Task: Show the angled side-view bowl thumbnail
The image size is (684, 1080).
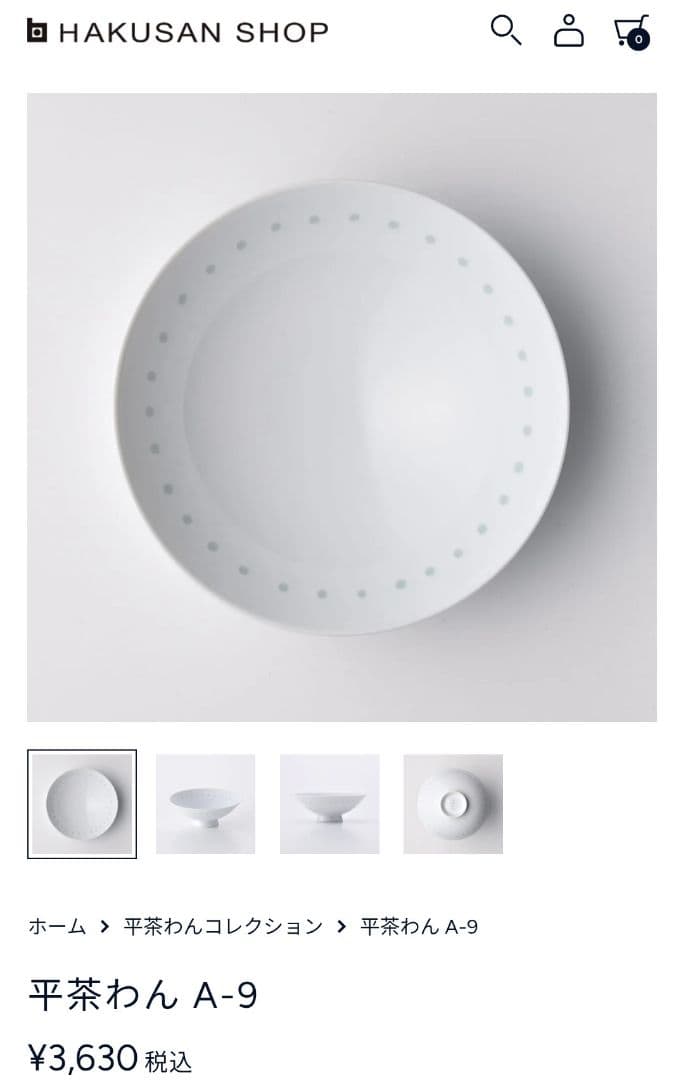Action: pyautogui.click(x=206, y=804)
